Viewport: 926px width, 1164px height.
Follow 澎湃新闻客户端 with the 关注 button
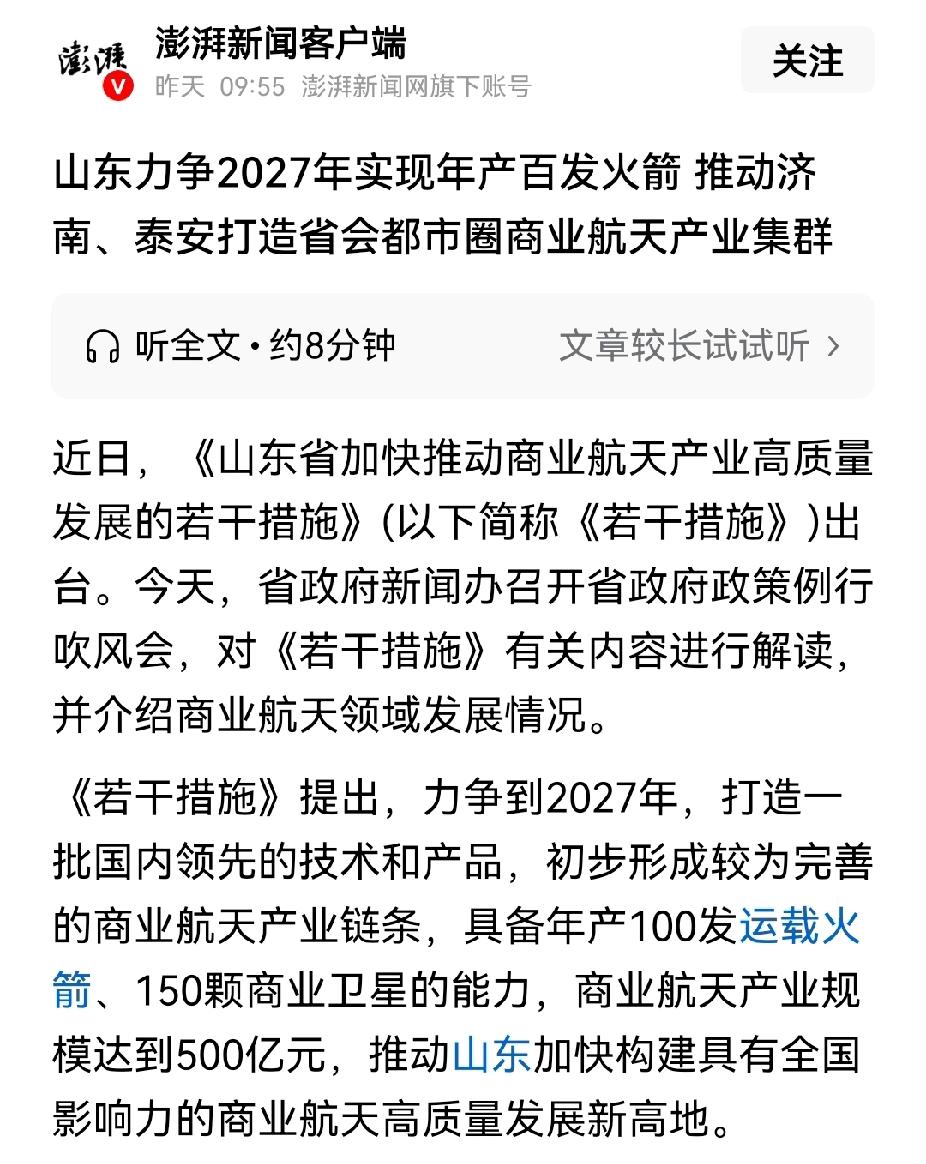(807, 61)
